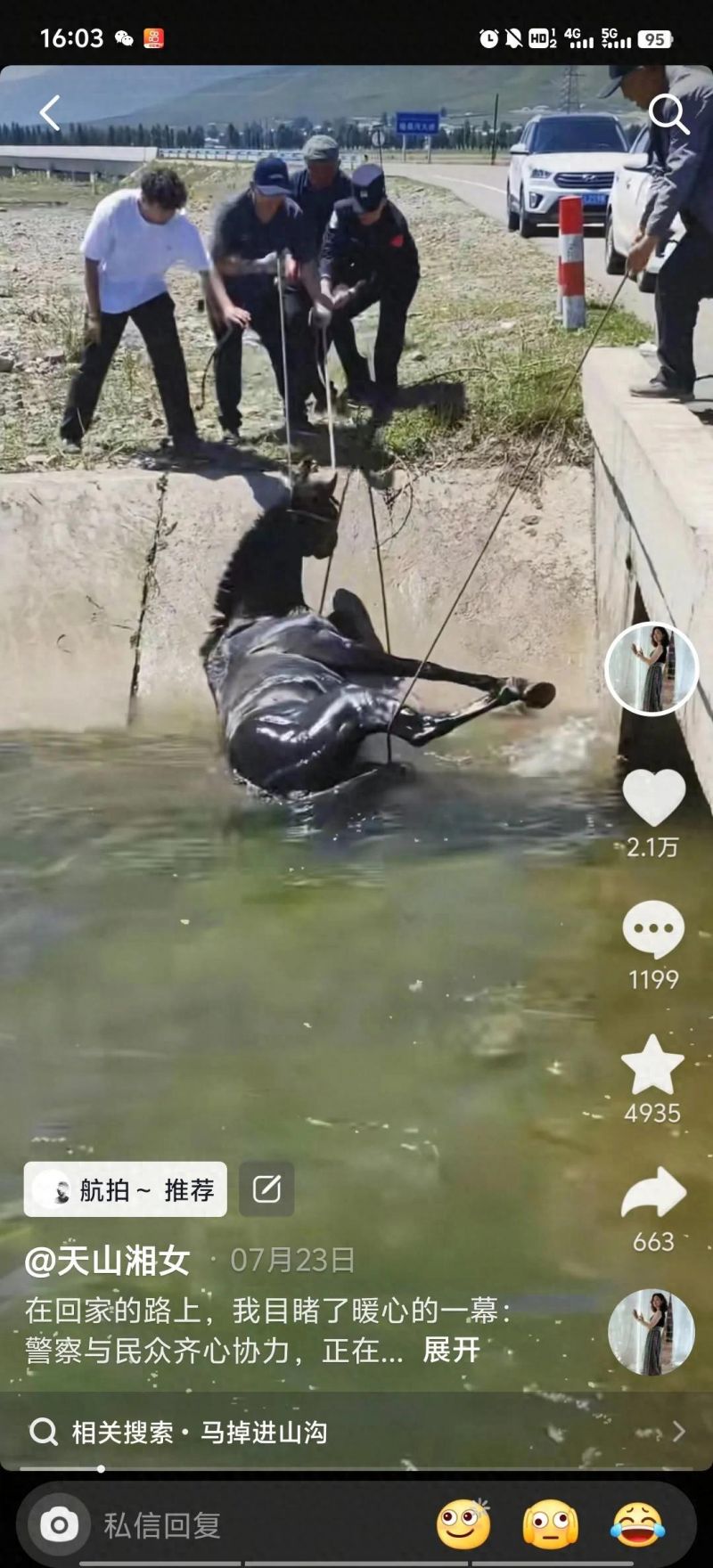Share the video with the arrow icon
The image size is (713, 1568).
(x=653, y=1192)
